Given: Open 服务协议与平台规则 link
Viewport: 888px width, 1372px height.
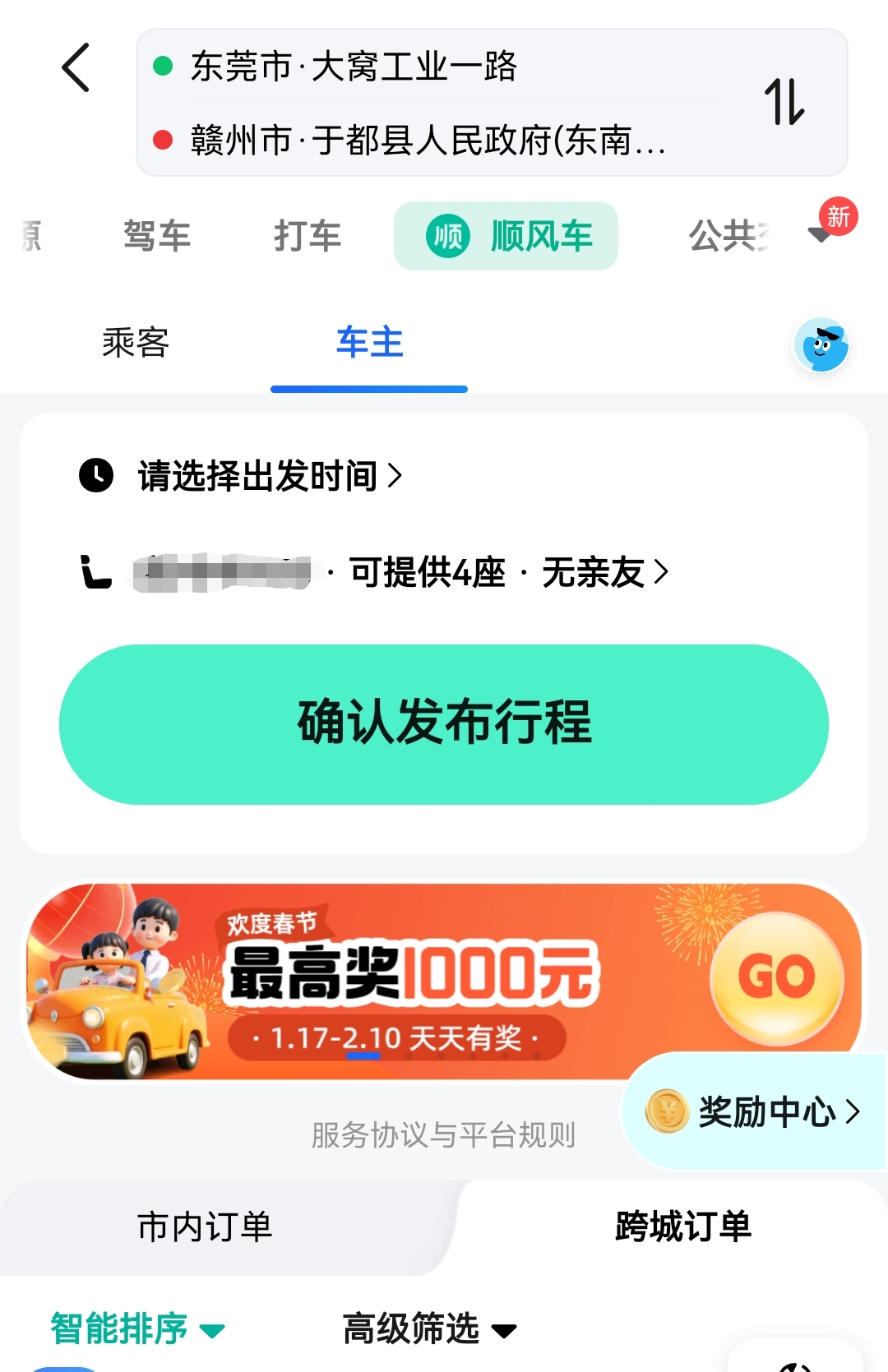Looking at the screenshot, I should (443, 1135).
